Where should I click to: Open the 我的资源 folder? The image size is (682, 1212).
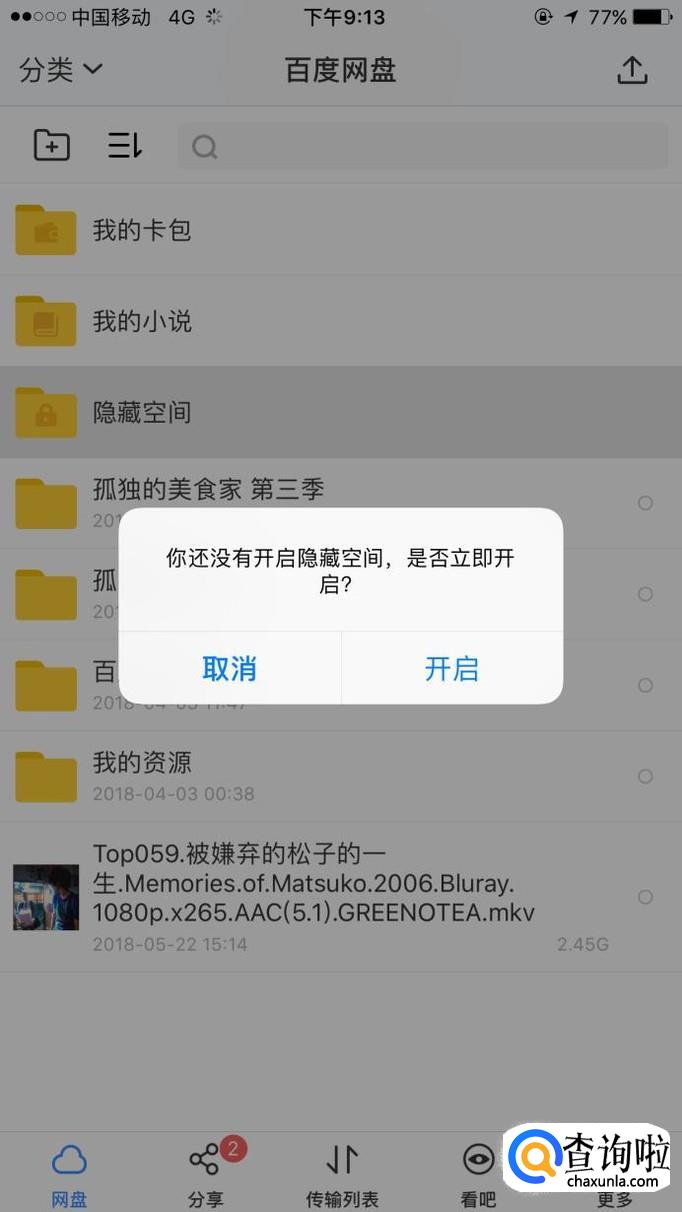(141, 776)
